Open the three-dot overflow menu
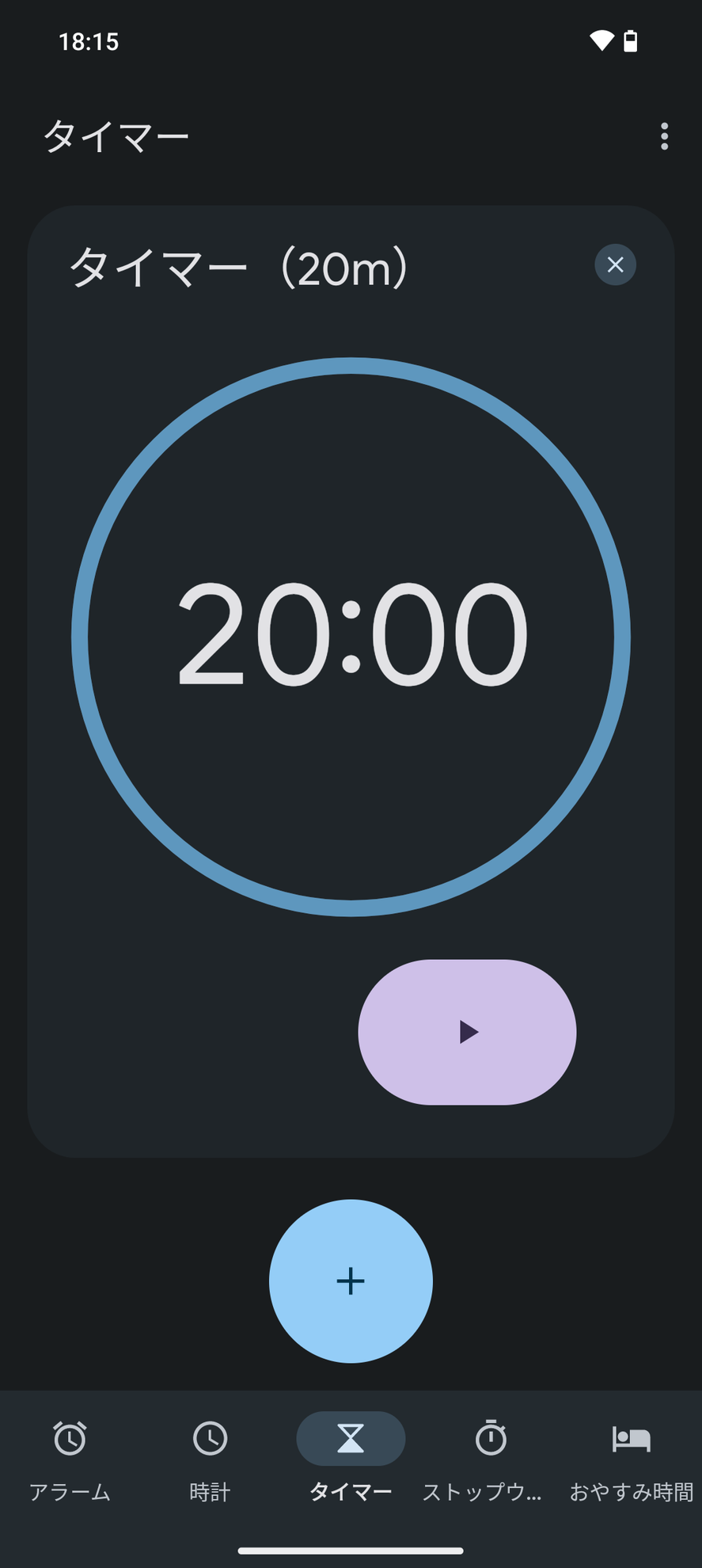Viewport: 702px width, 1568px height. click(664, 136)
